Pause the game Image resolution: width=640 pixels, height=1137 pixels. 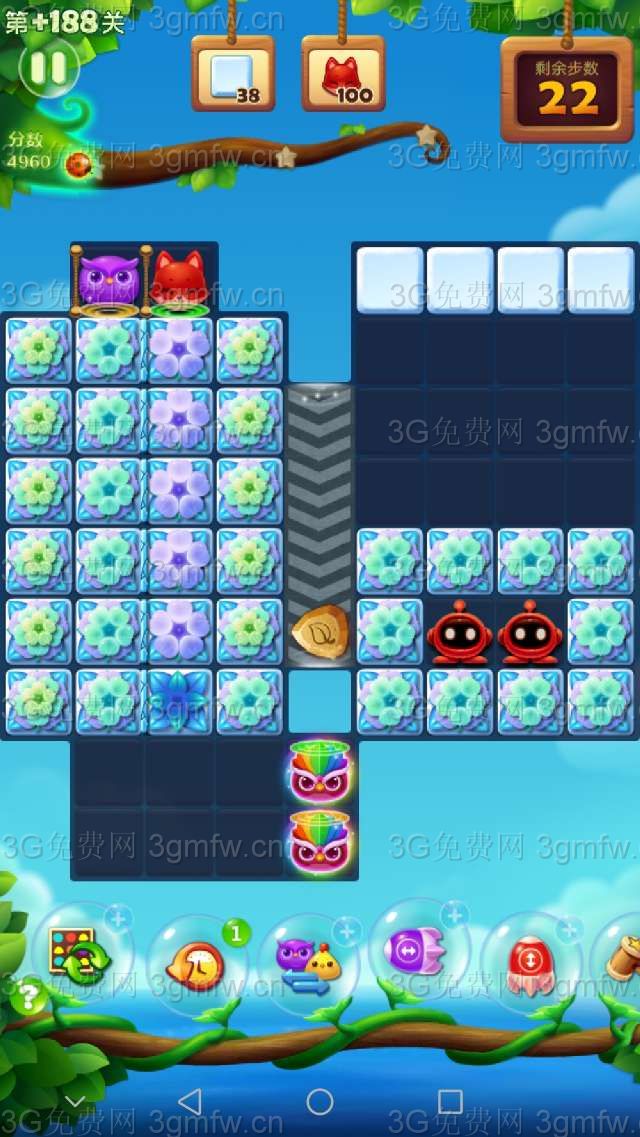(x=47, y=68)
